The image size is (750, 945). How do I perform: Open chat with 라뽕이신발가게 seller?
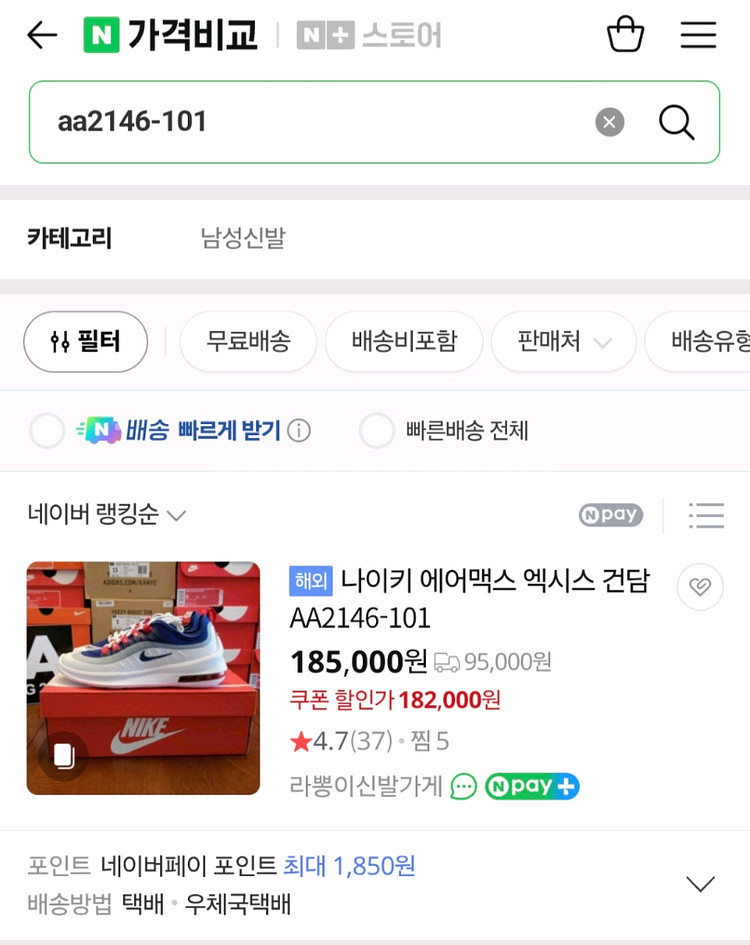tap(460, 786)
